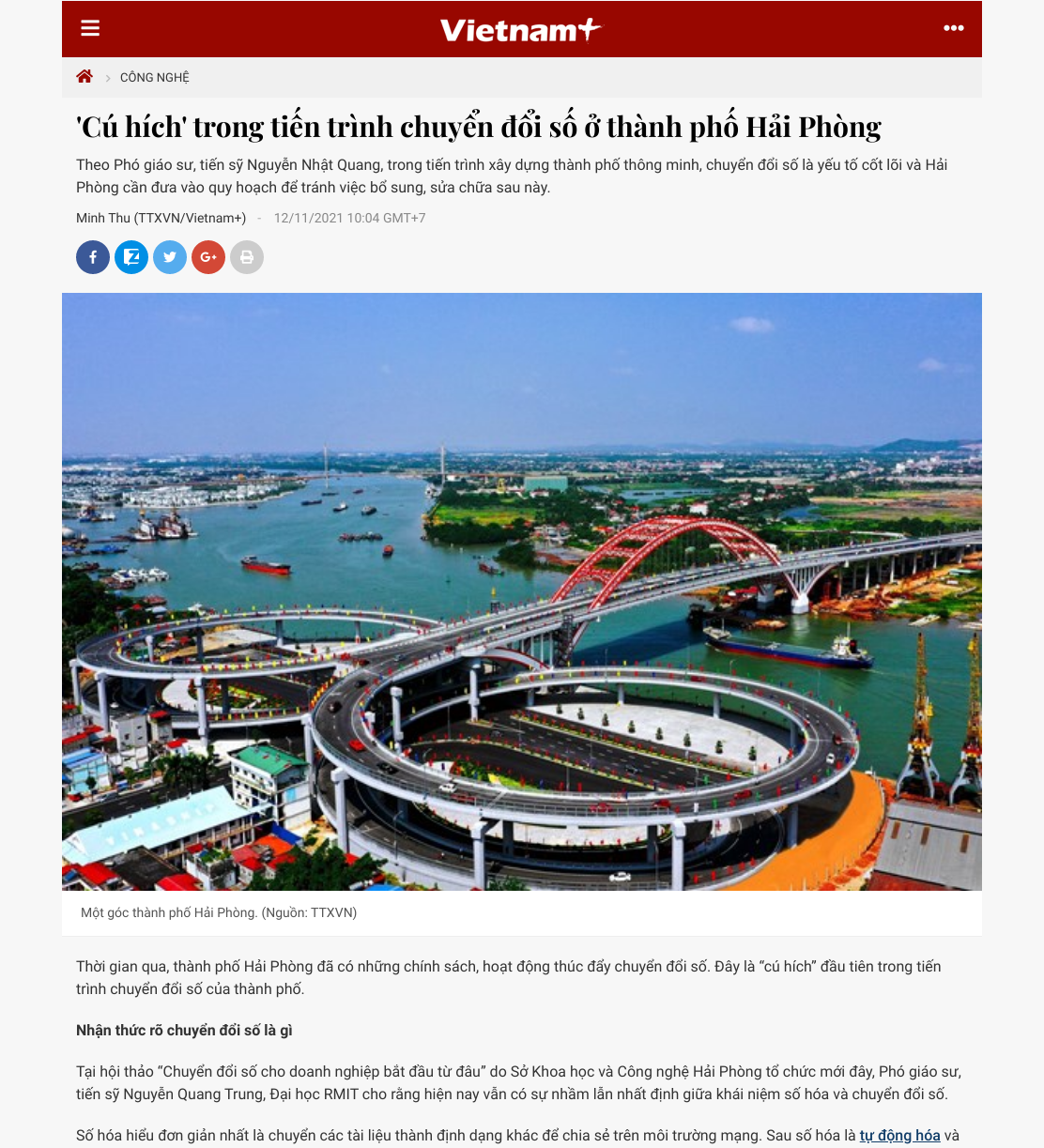Print this article
Screen dimensions: 1044x1148
click(247, 257)
